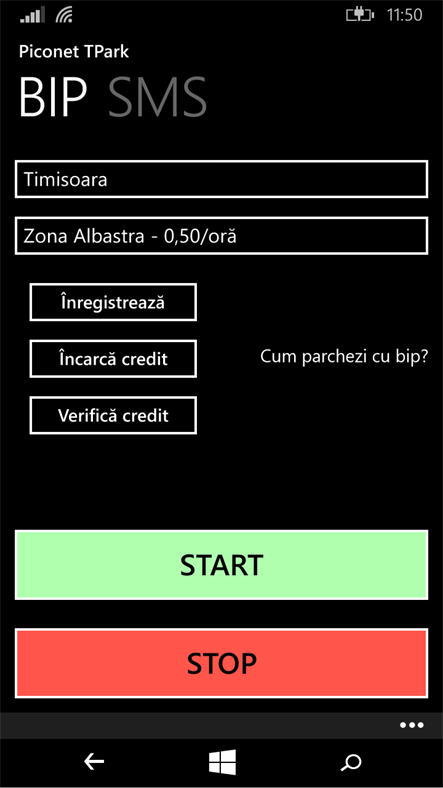Viewport: 443px width, 788px height.
Task: Tap the Înregistrează button
Action: click(x=113, y=303)
